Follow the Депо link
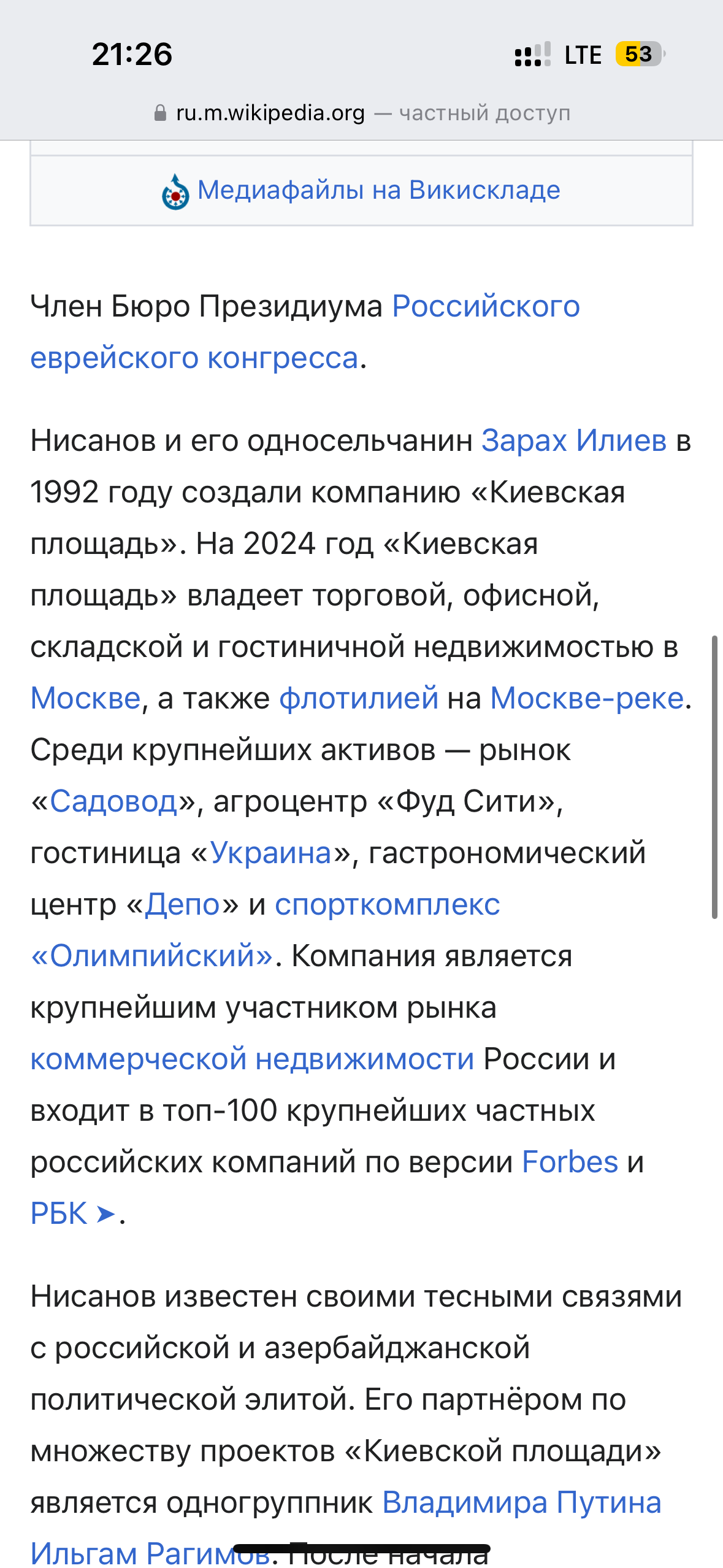This screenshot has height=1568, width=723. 182,904
